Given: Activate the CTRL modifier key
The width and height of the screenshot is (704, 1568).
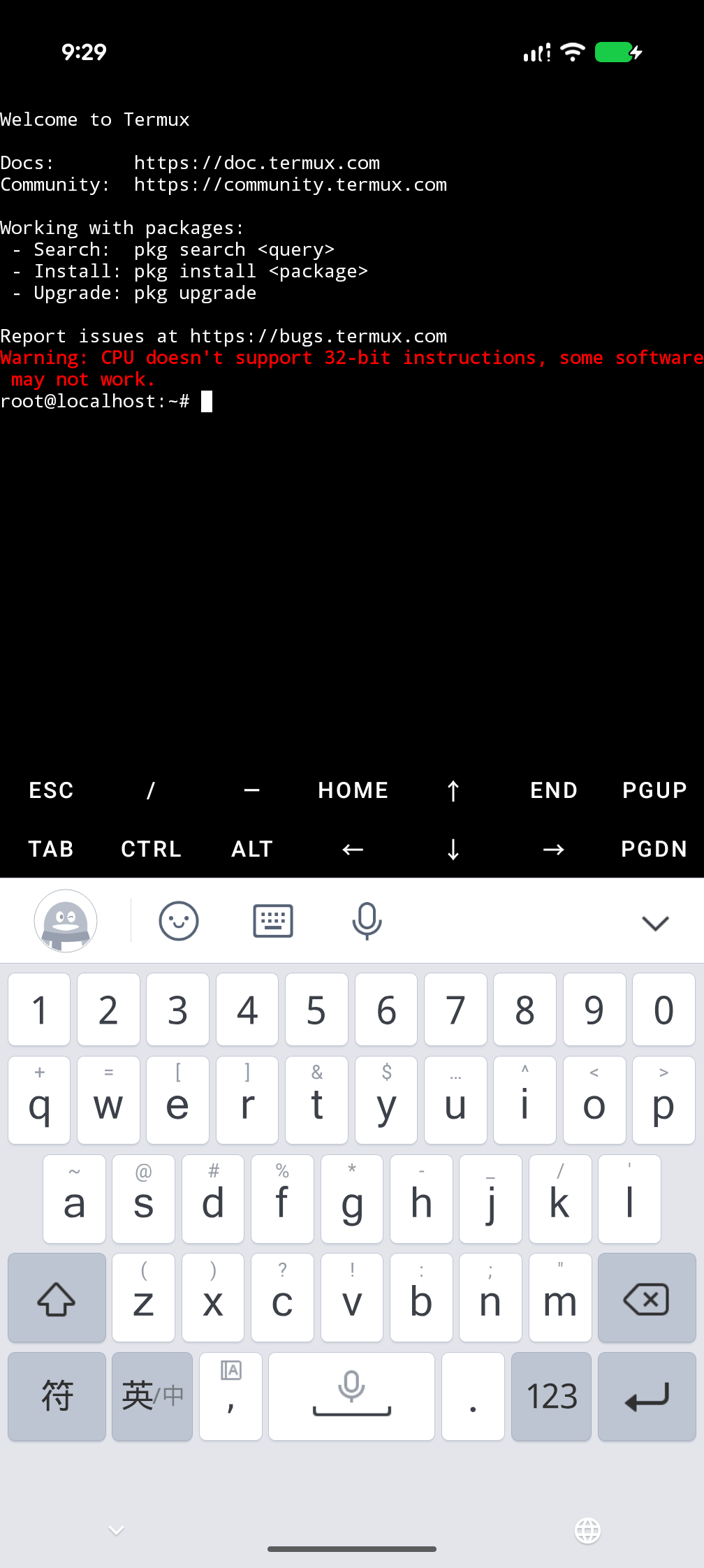Looking at the screenshot, I should pyautogui.click(x=152, y=849).
